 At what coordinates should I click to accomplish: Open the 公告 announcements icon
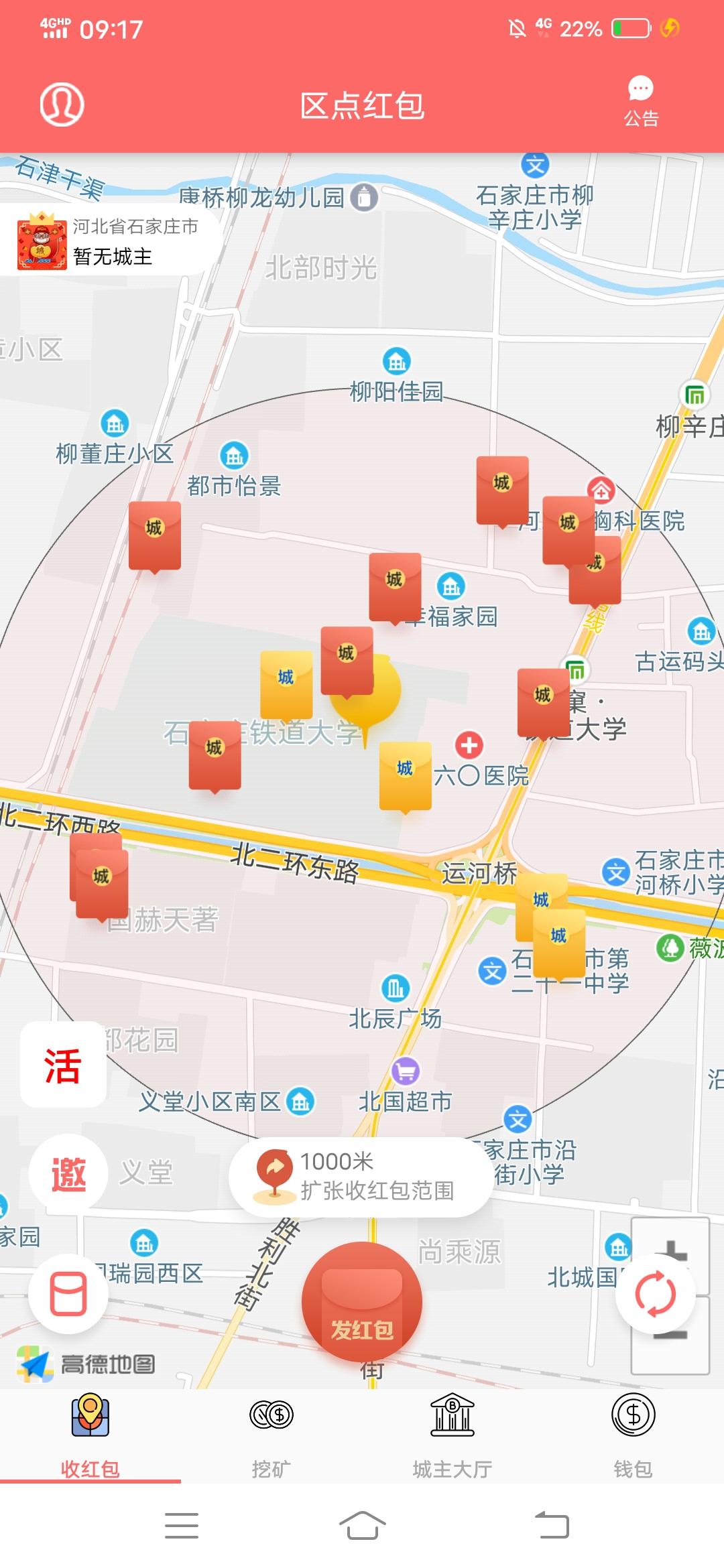(642, 101)
